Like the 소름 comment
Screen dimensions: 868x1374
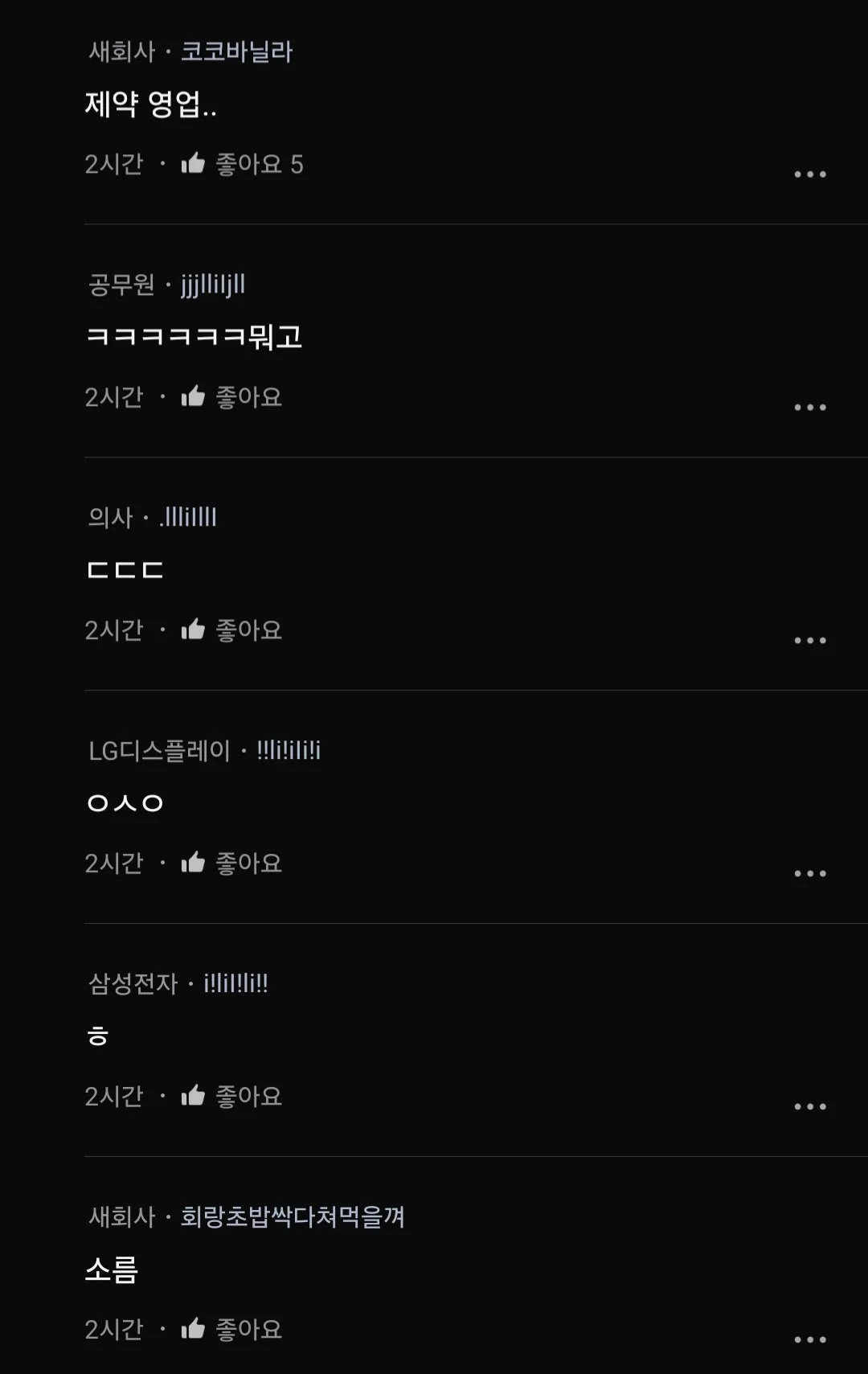(194, 1330)
